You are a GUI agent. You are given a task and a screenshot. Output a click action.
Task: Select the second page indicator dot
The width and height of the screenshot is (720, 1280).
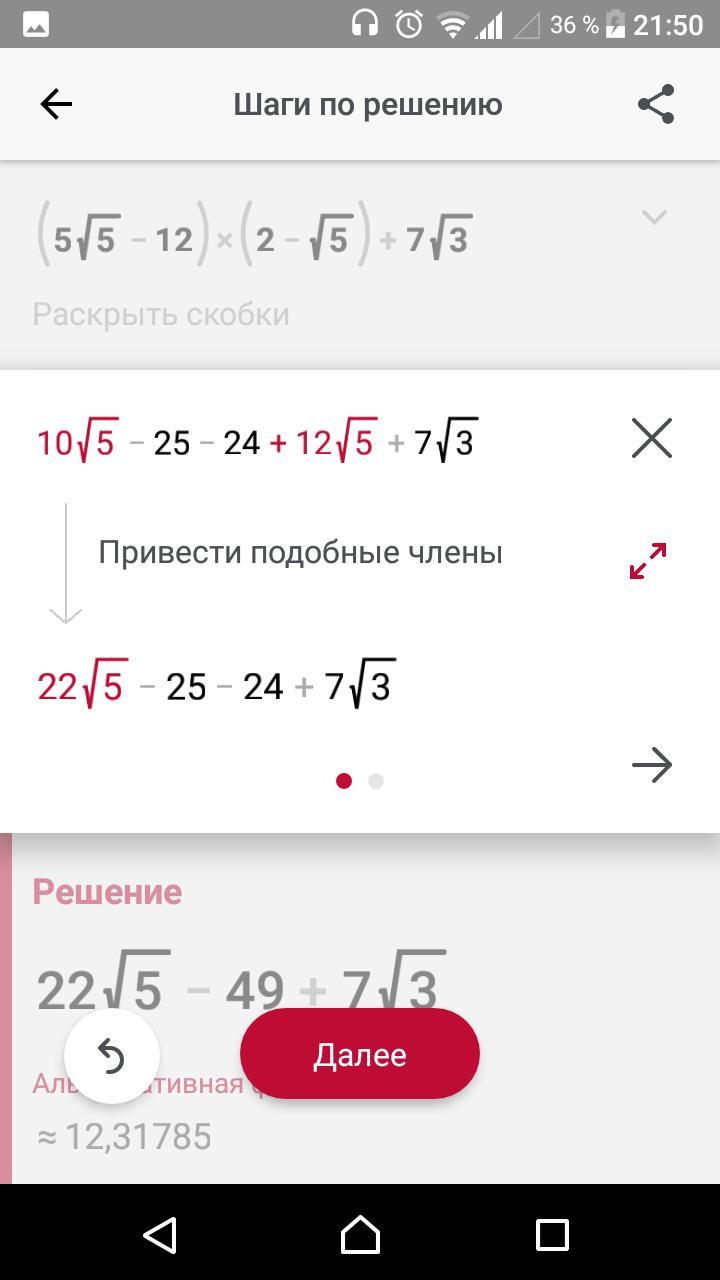376,781
